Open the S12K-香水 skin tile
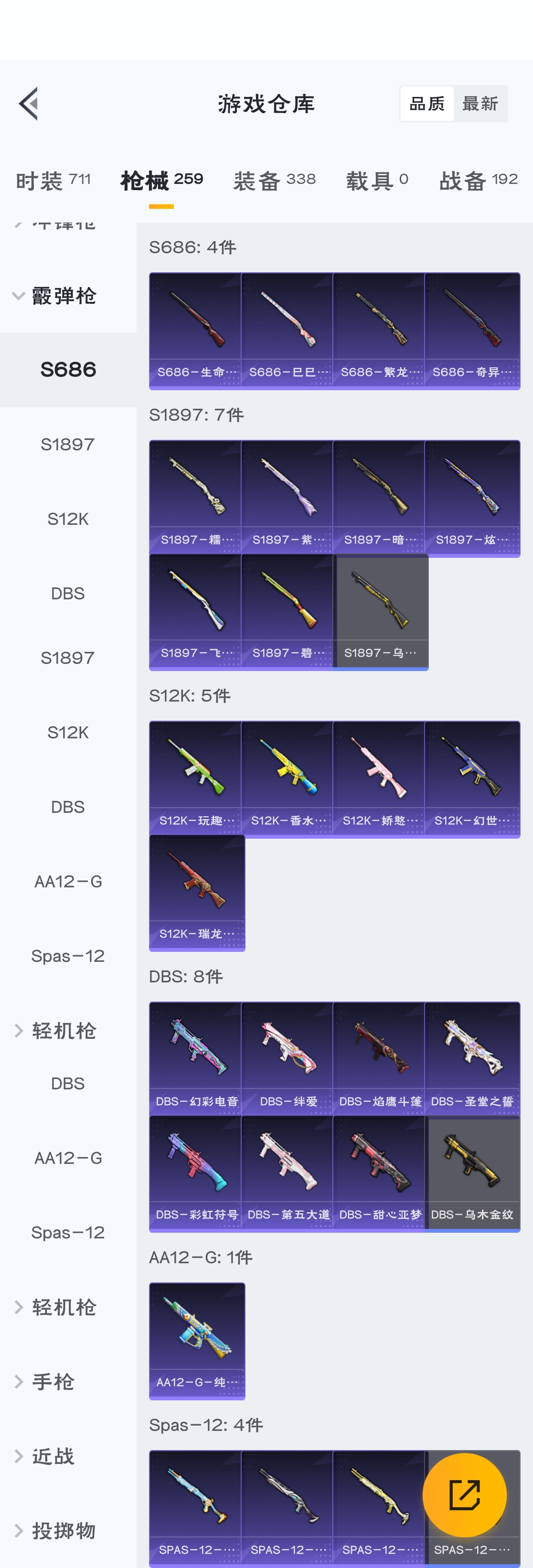This screenshot has height=1568, width=533. pos(287,779)
